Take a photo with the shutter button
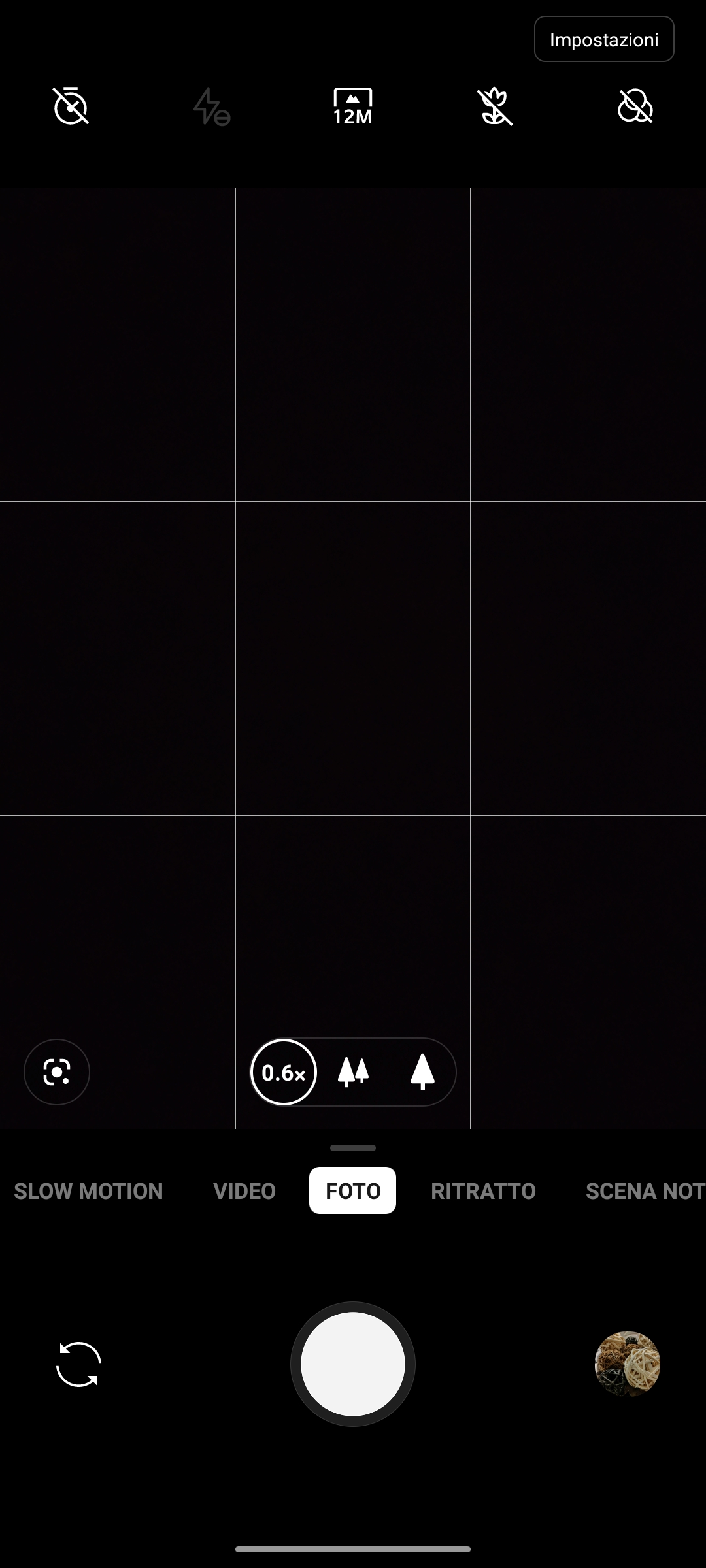Screen dimensions: 706x1568 353,1364
